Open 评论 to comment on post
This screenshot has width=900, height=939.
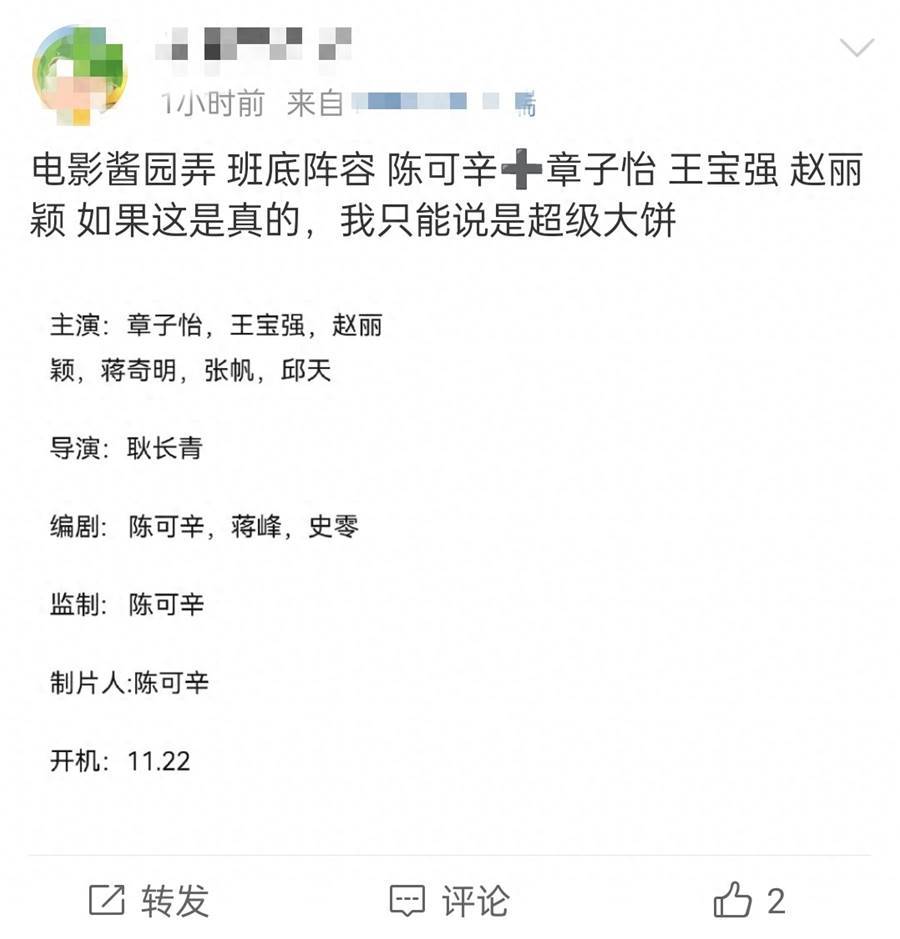[x=449, y=901]
